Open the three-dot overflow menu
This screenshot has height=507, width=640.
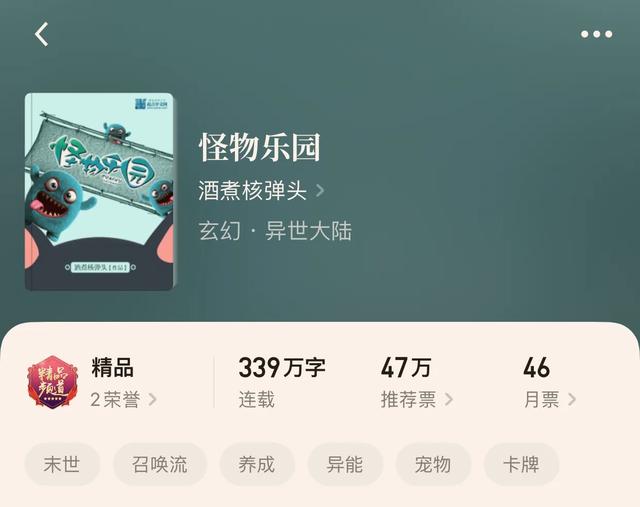[596, 34]
